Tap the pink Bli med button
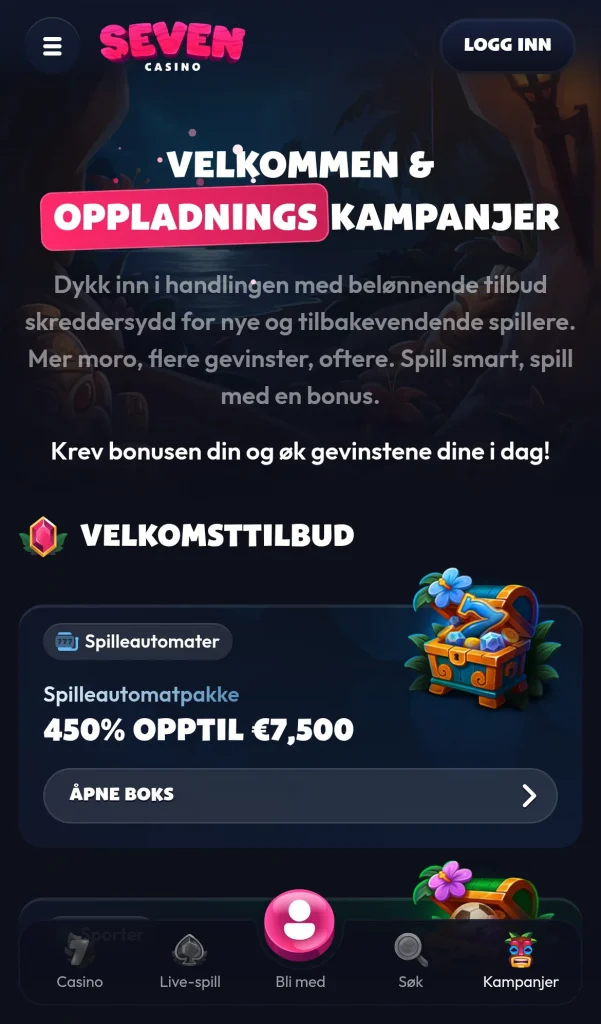 click(x=300, y=924)
